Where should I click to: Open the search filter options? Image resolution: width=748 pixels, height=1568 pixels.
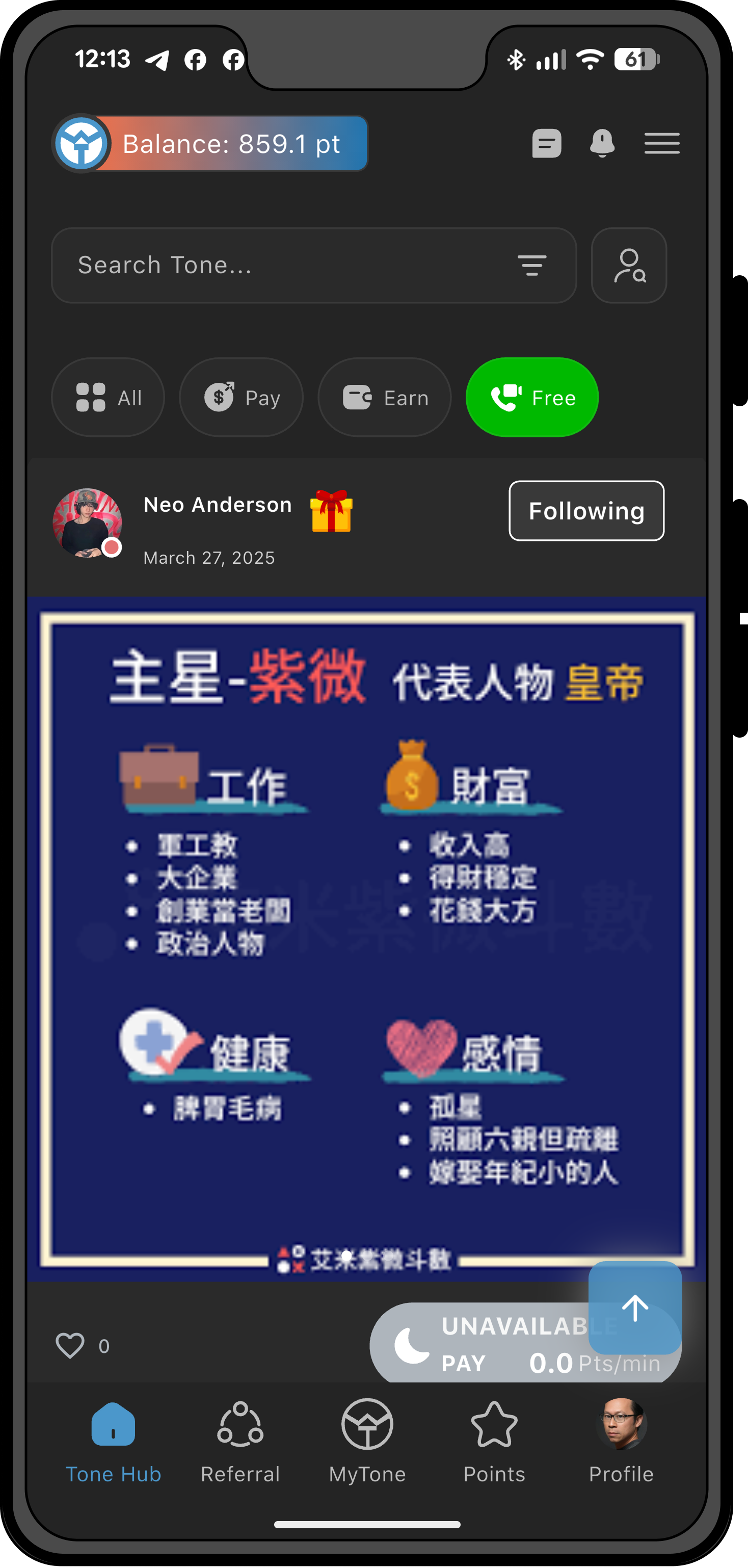coord(531,266)
